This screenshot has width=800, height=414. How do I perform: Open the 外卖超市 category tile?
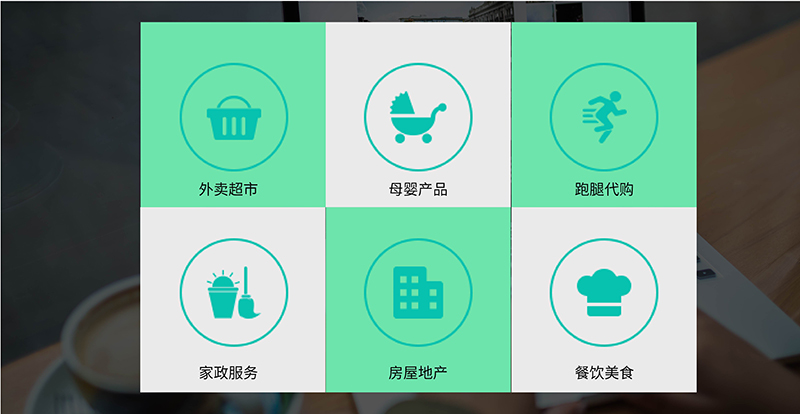click(233, 116)
